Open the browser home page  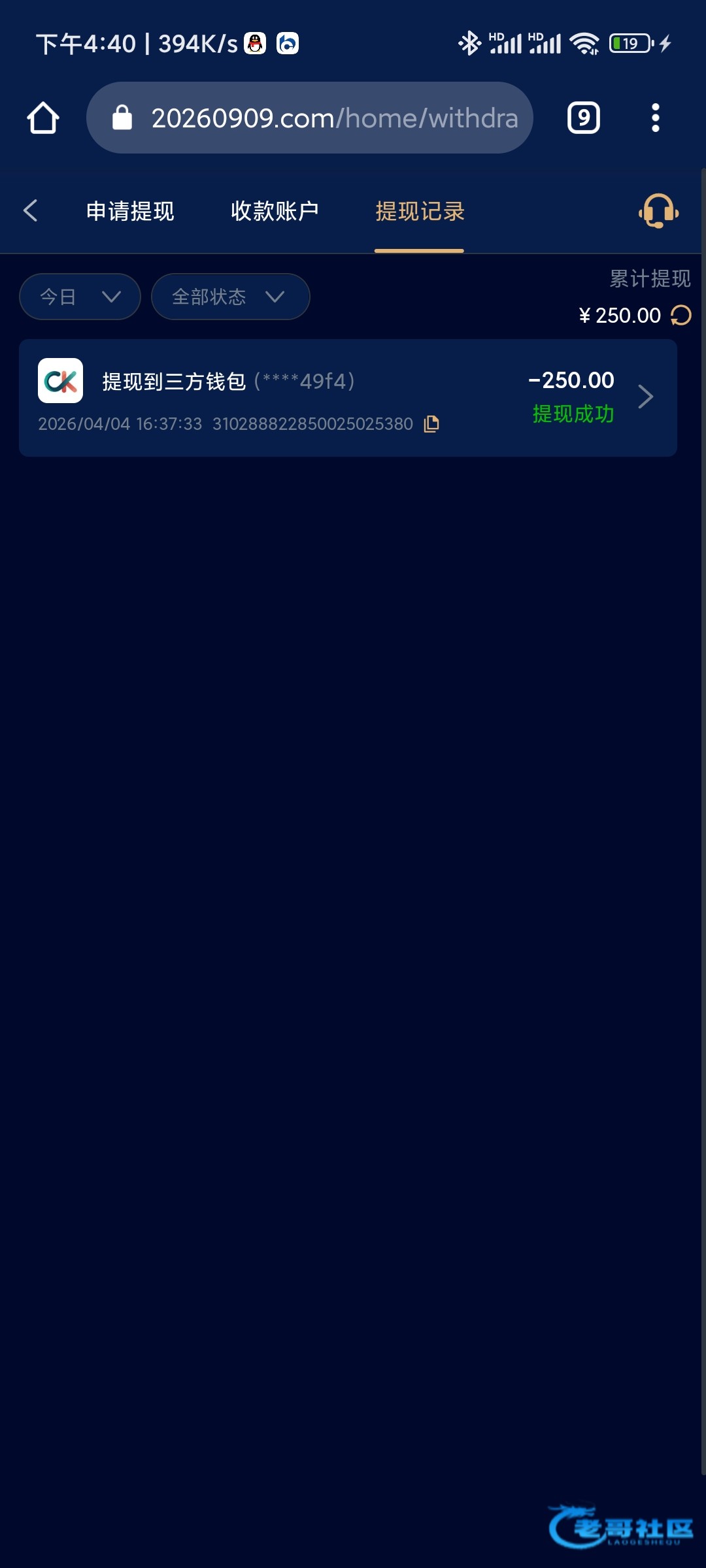[43, 118]
